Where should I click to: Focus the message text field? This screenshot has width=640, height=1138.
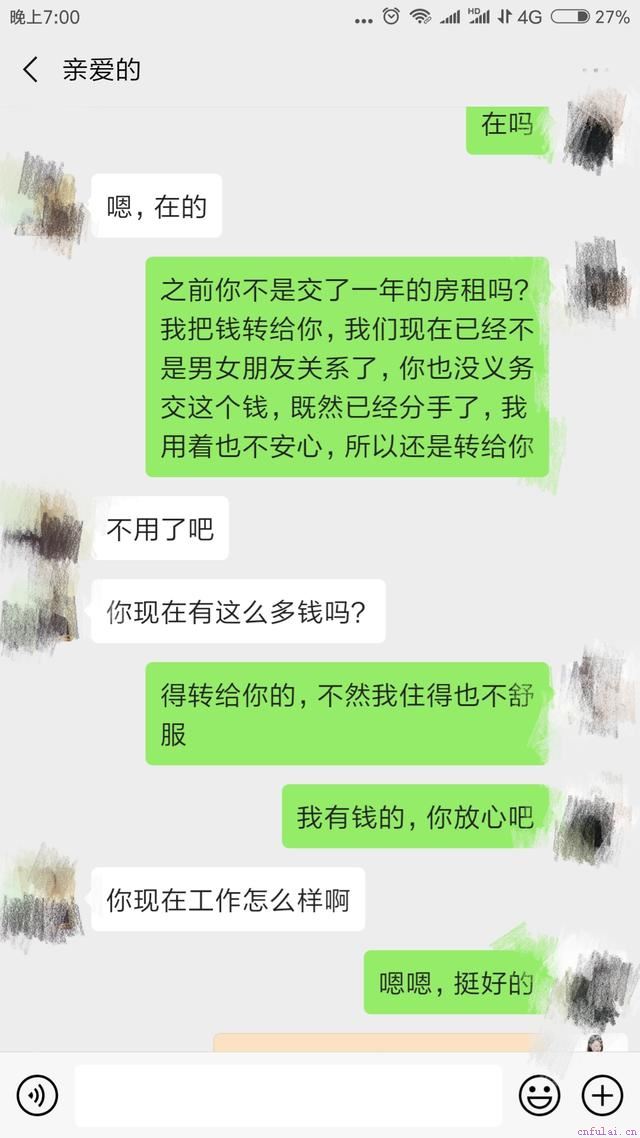click(288, 1096)
